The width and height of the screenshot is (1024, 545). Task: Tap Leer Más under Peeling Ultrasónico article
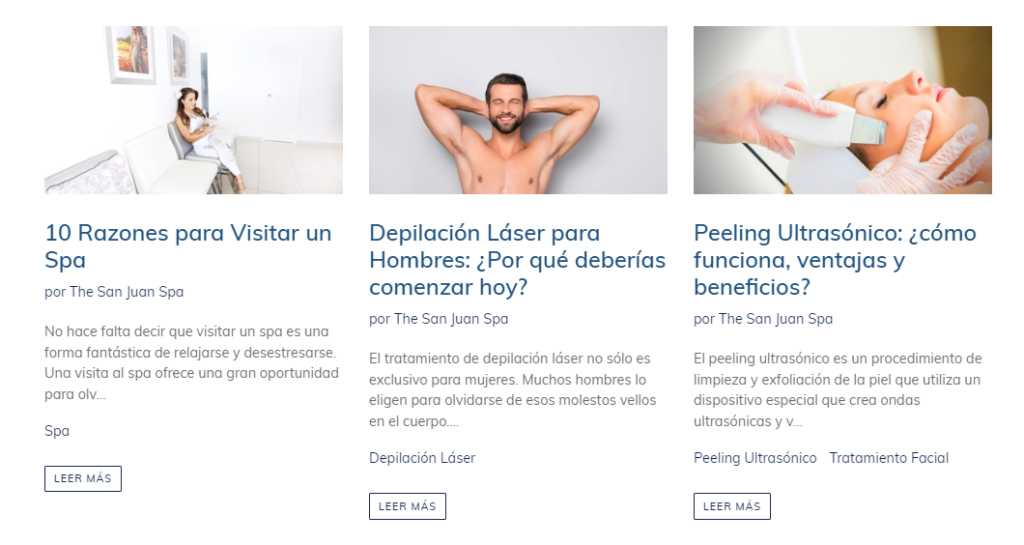coord(731,506)
